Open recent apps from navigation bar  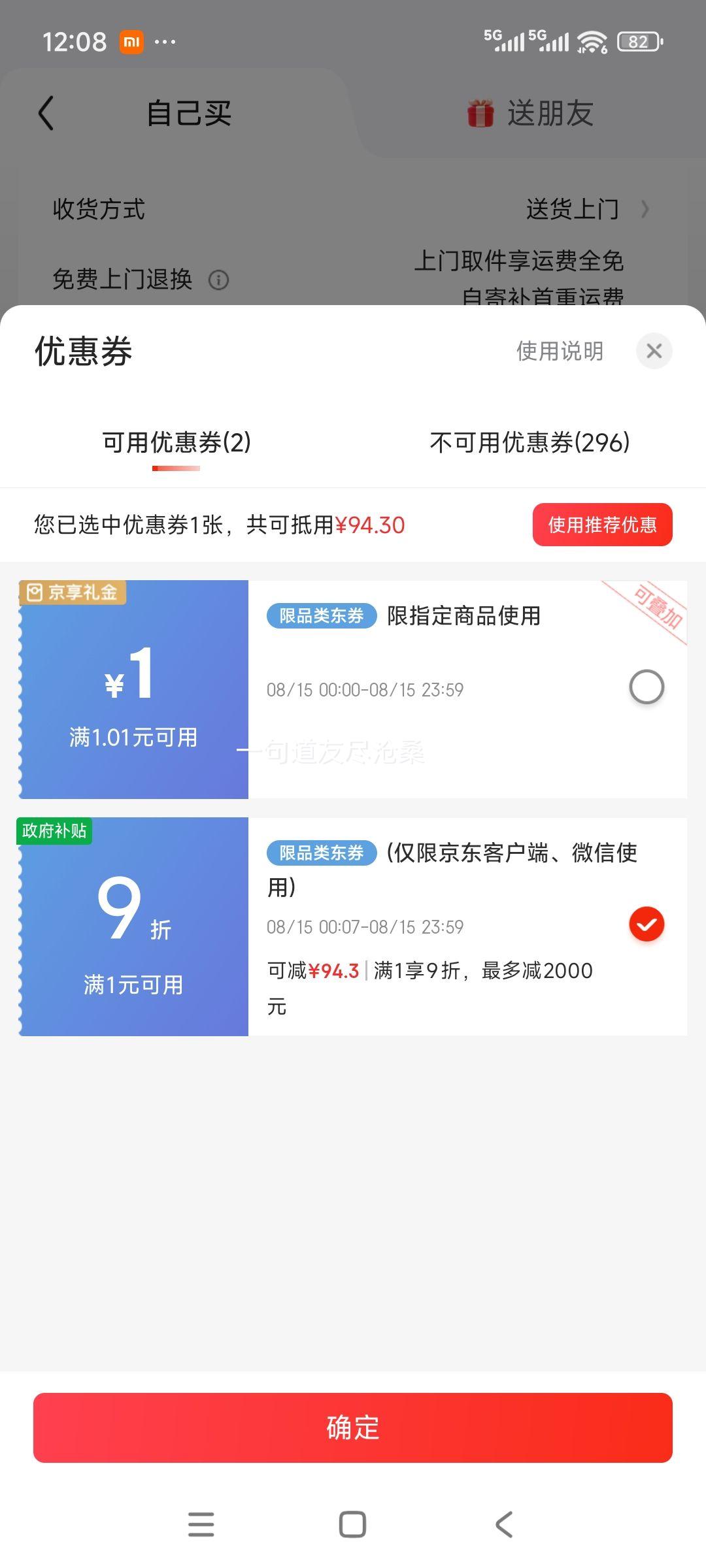201,1524
